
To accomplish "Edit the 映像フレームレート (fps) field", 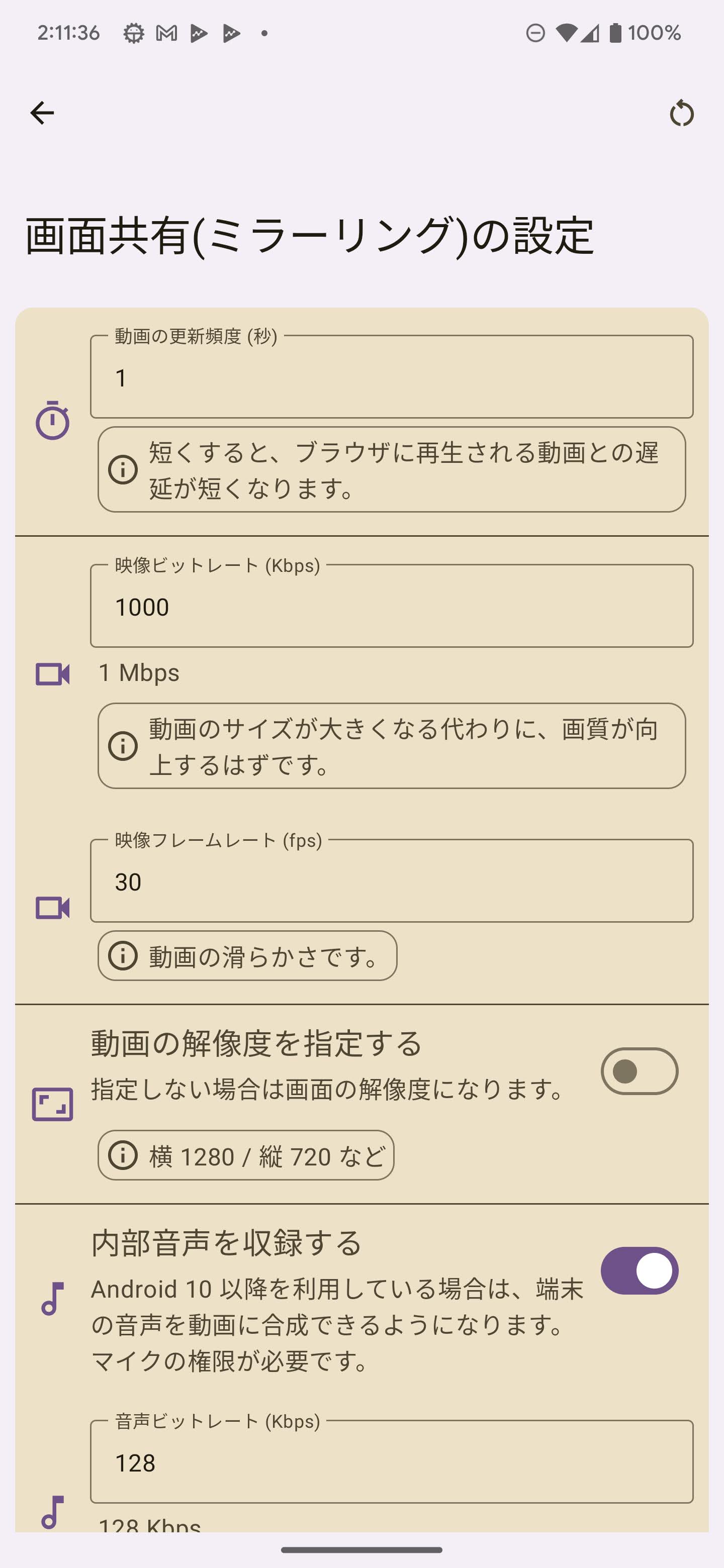I will coord(392,881).
